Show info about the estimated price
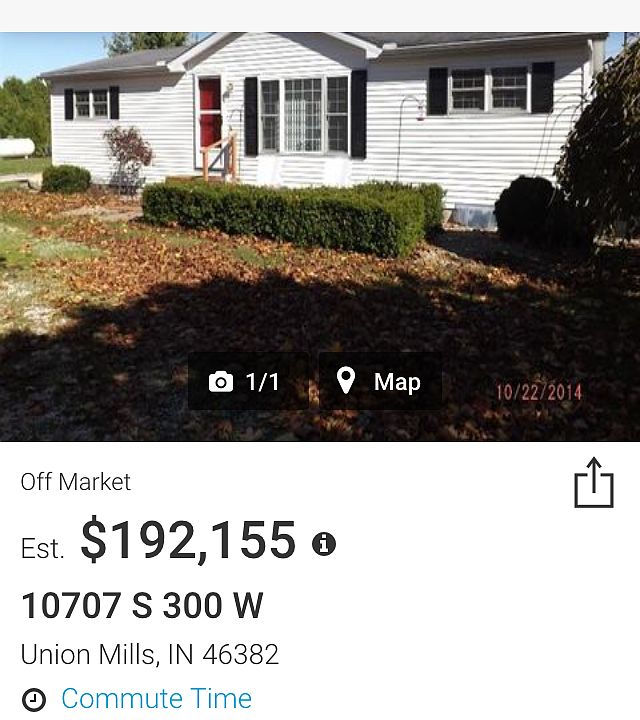 coord(323,544)
